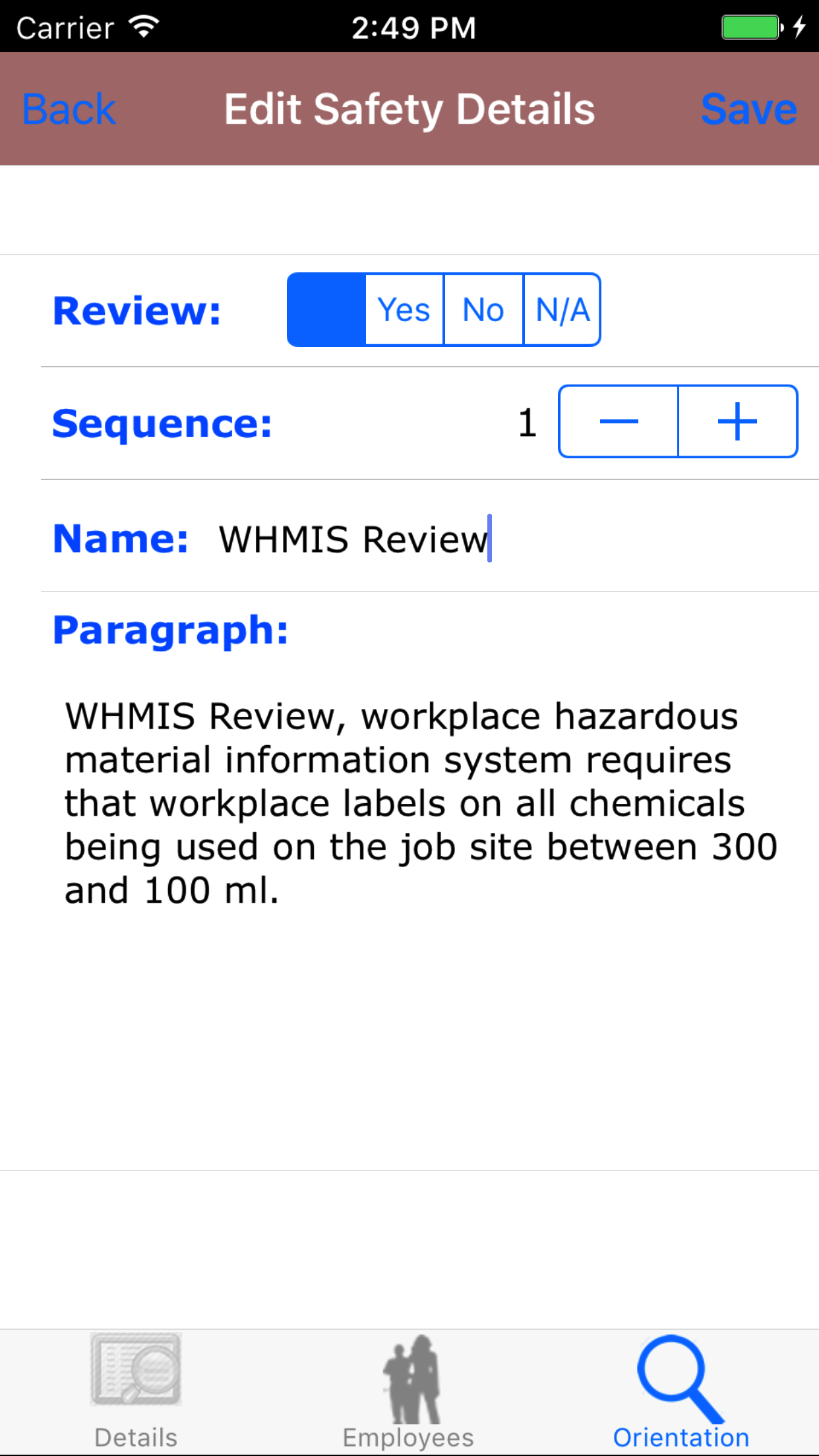Mark Review as N/A

point(562,309)
